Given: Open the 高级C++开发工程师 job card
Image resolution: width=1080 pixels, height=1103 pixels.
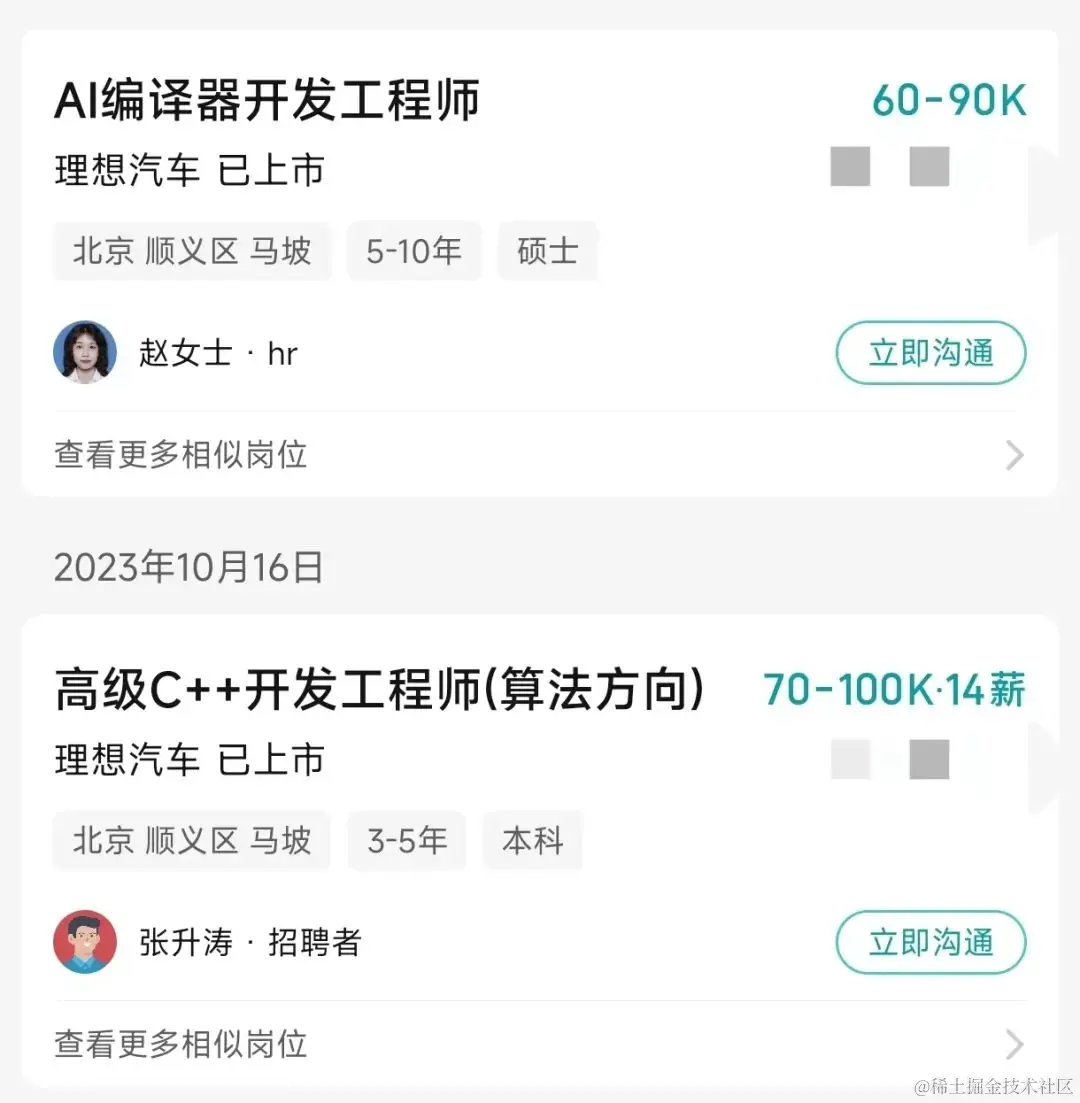Looking at the screenshot, I should [x=380, y=691].
